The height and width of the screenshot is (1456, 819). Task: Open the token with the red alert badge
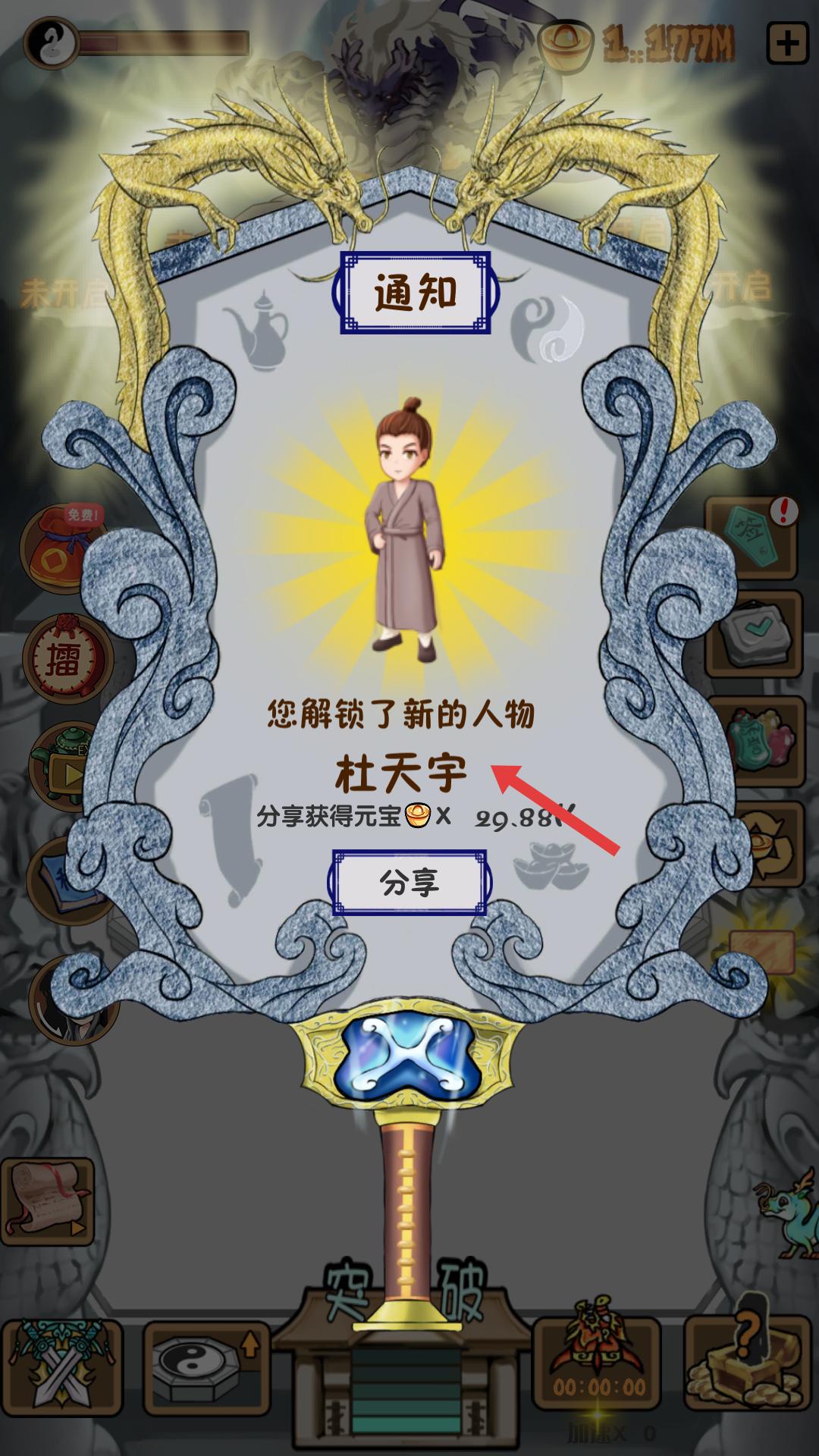click(x=752, y=536)
